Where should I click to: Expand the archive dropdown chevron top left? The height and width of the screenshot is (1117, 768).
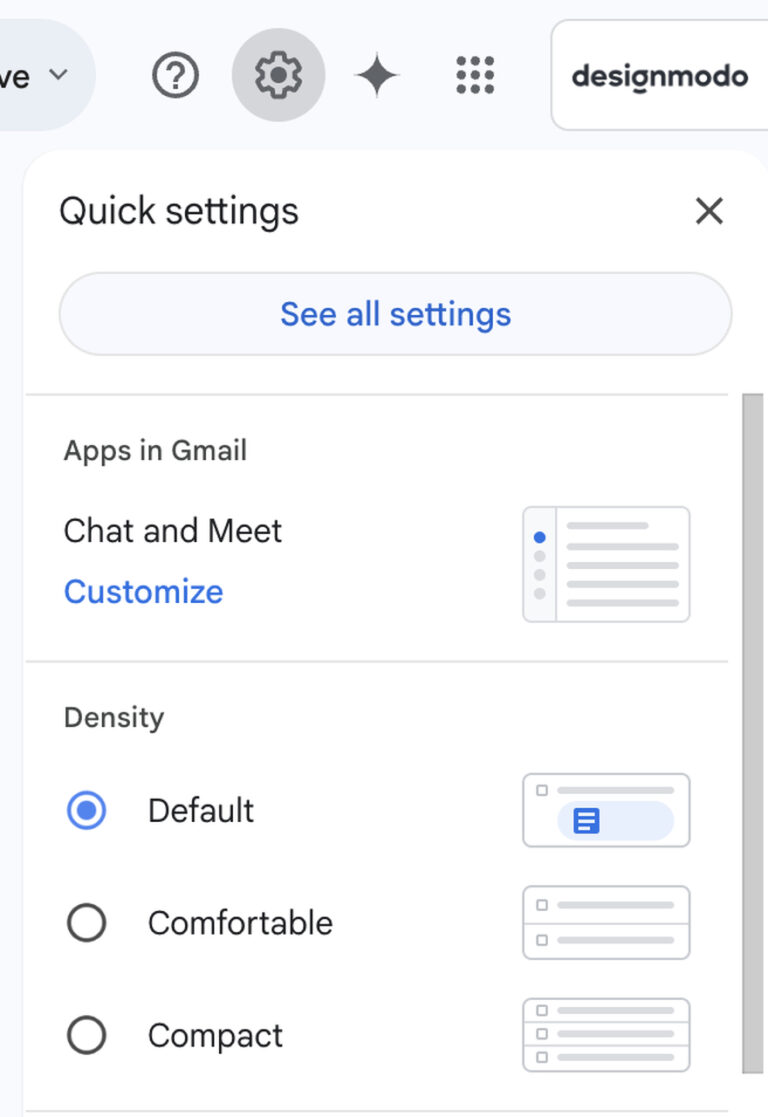tap(58, 74)
